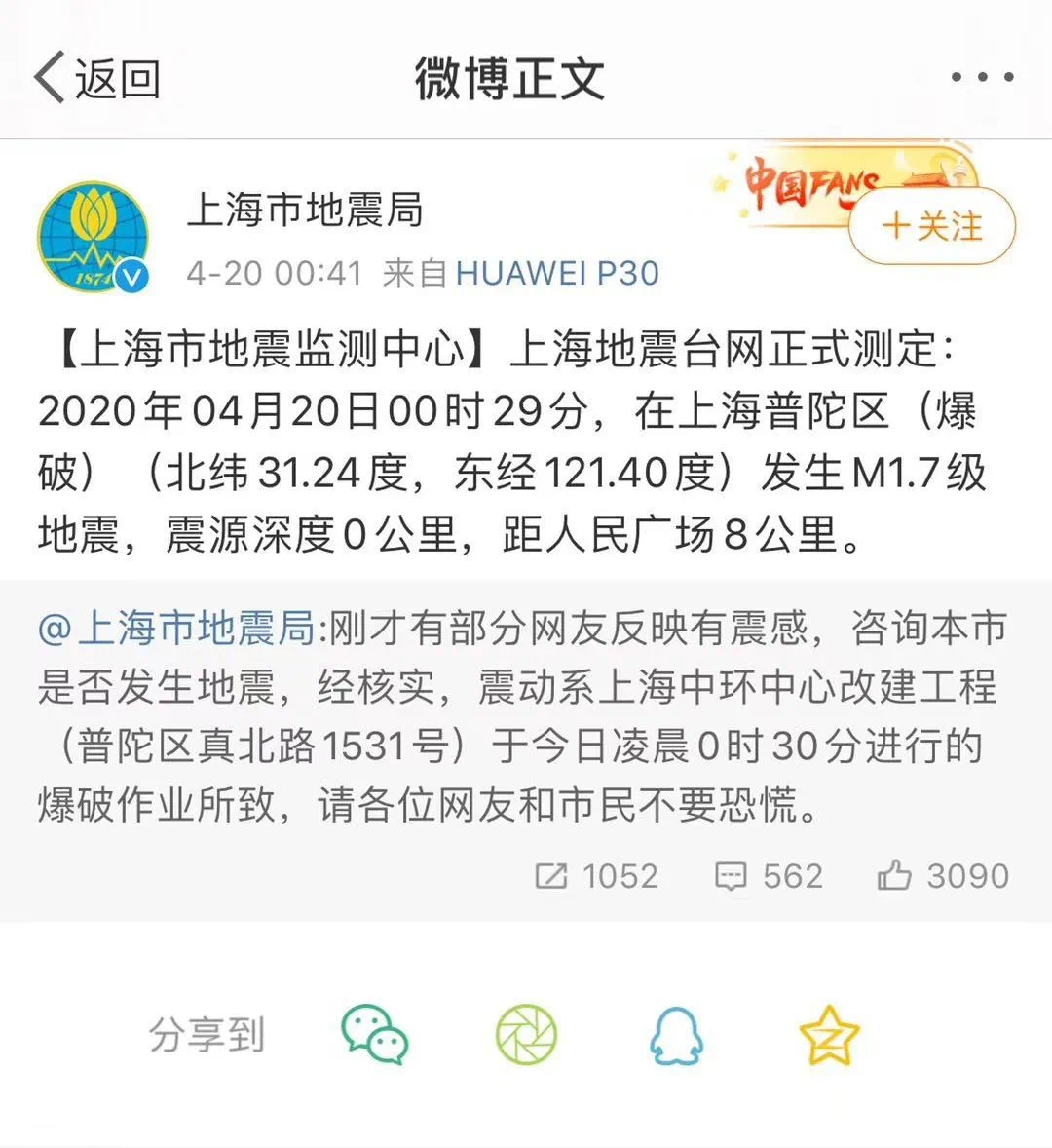1052x1148 pixels.
Task: Share the post to Qzone
Action: click(829, 1035)
